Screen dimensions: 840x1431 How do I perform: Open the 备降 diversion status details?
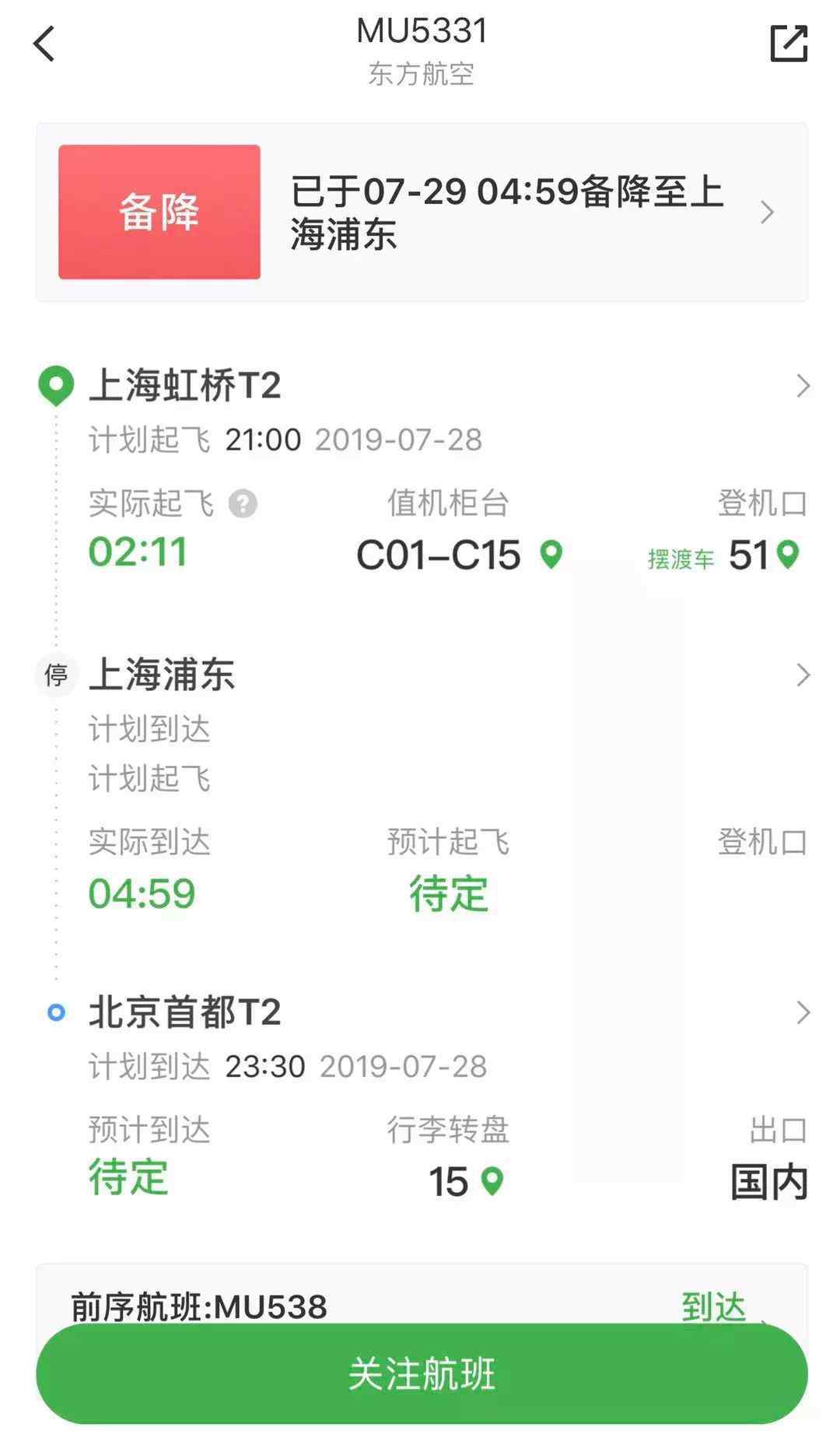click(x=422, y=212)
